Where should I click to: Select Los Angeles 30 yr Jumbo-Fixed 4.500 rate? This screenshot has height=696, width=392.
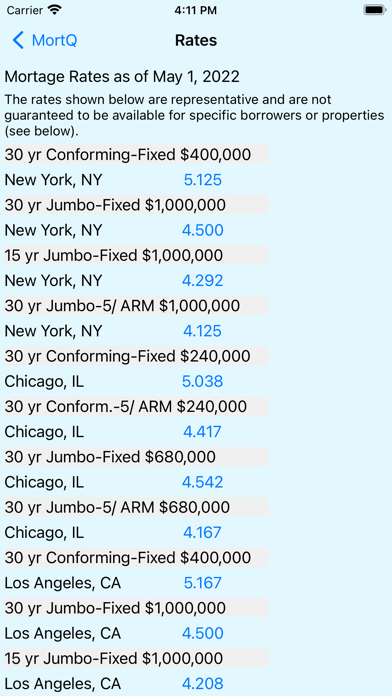pos(202,633)
